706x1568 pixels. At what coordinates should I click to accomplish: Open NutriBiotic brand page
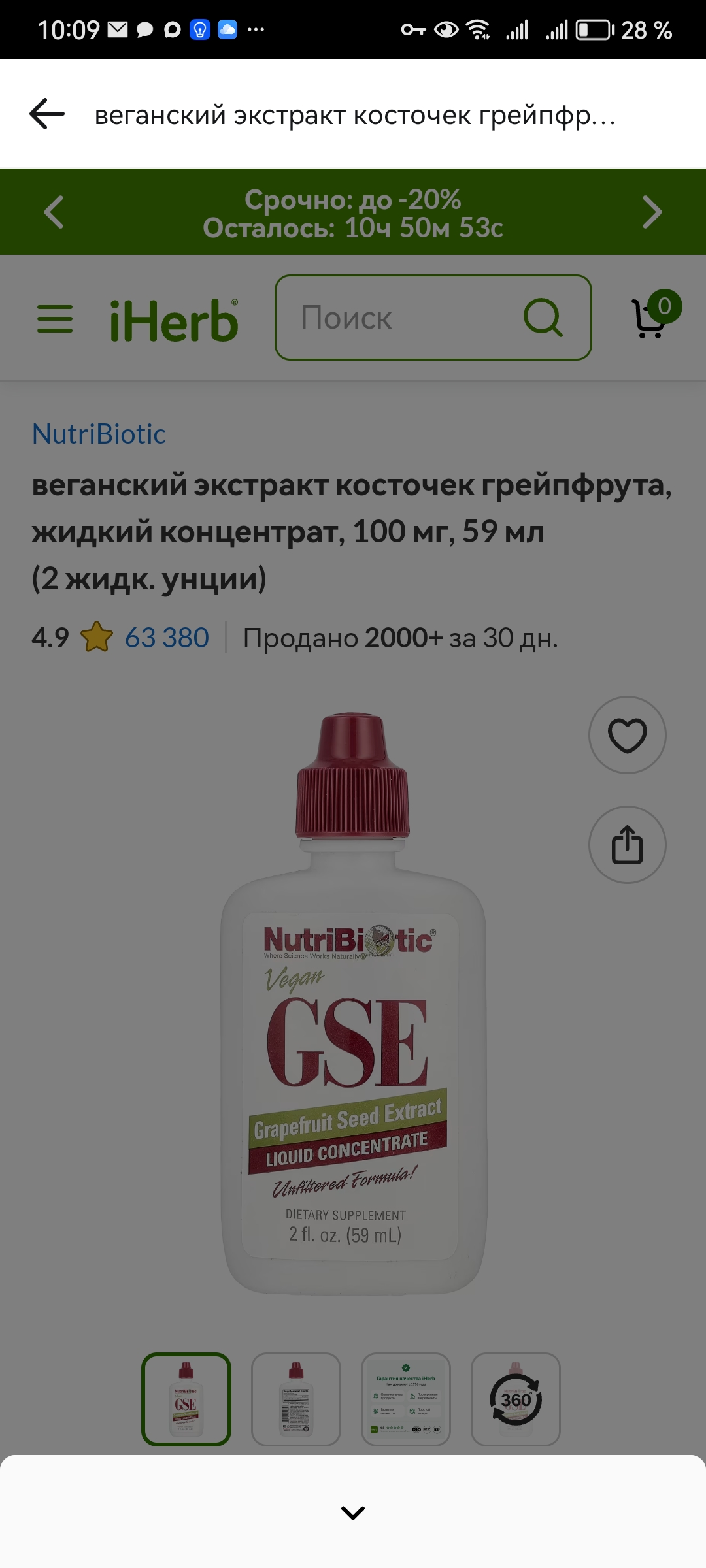point(99,434)
